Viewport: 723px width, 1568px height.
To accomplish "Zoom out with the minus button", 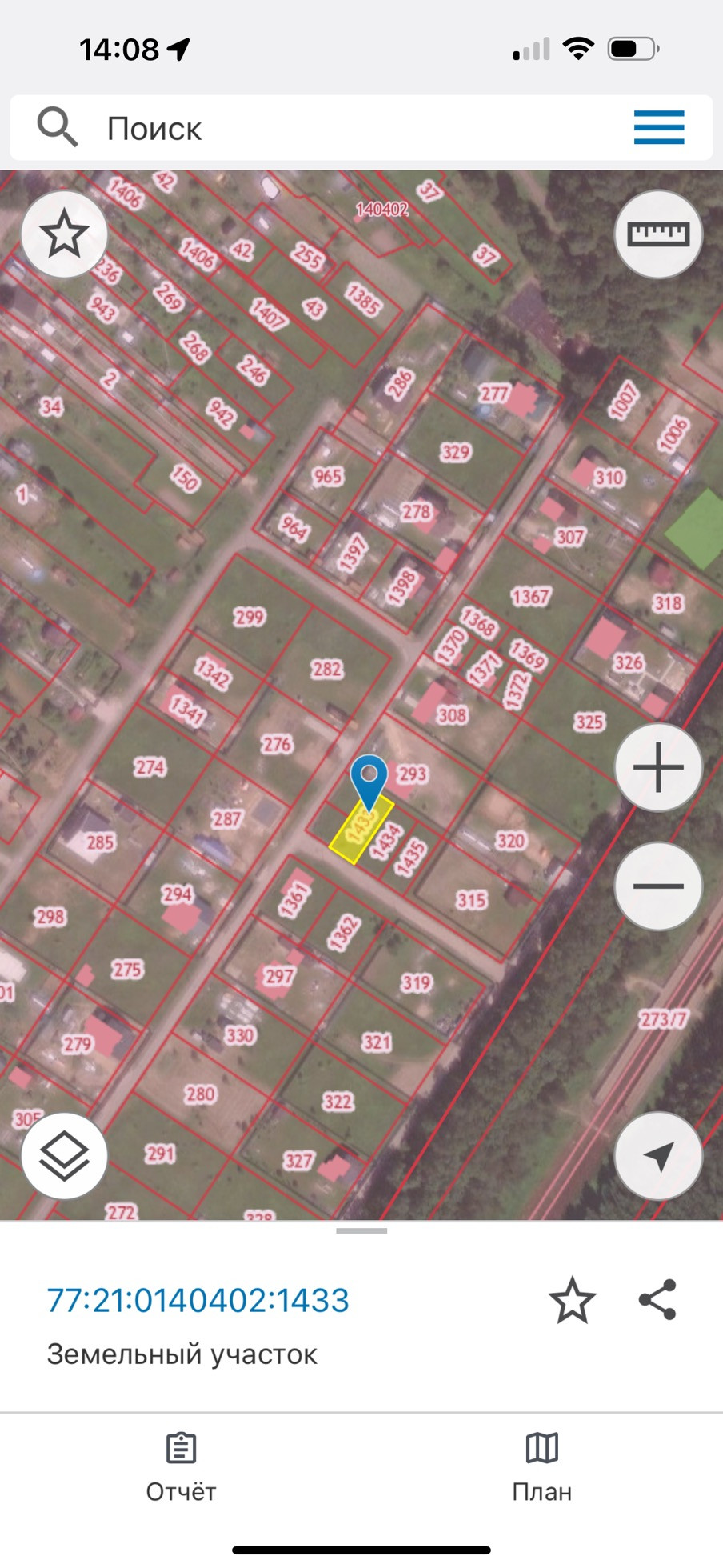I will tap(657, 886).
